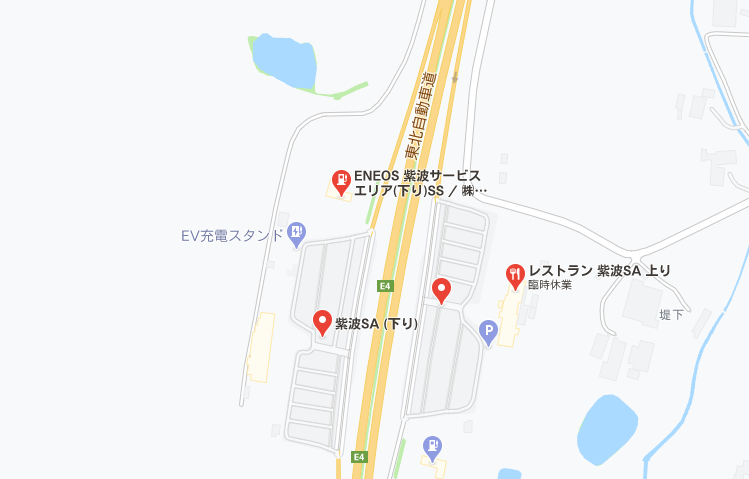This screenshot has height=479, width=749.
Task: Open the 紫波SA (下り) place pin
Action: pyautogui.click(x=322, y=321)
